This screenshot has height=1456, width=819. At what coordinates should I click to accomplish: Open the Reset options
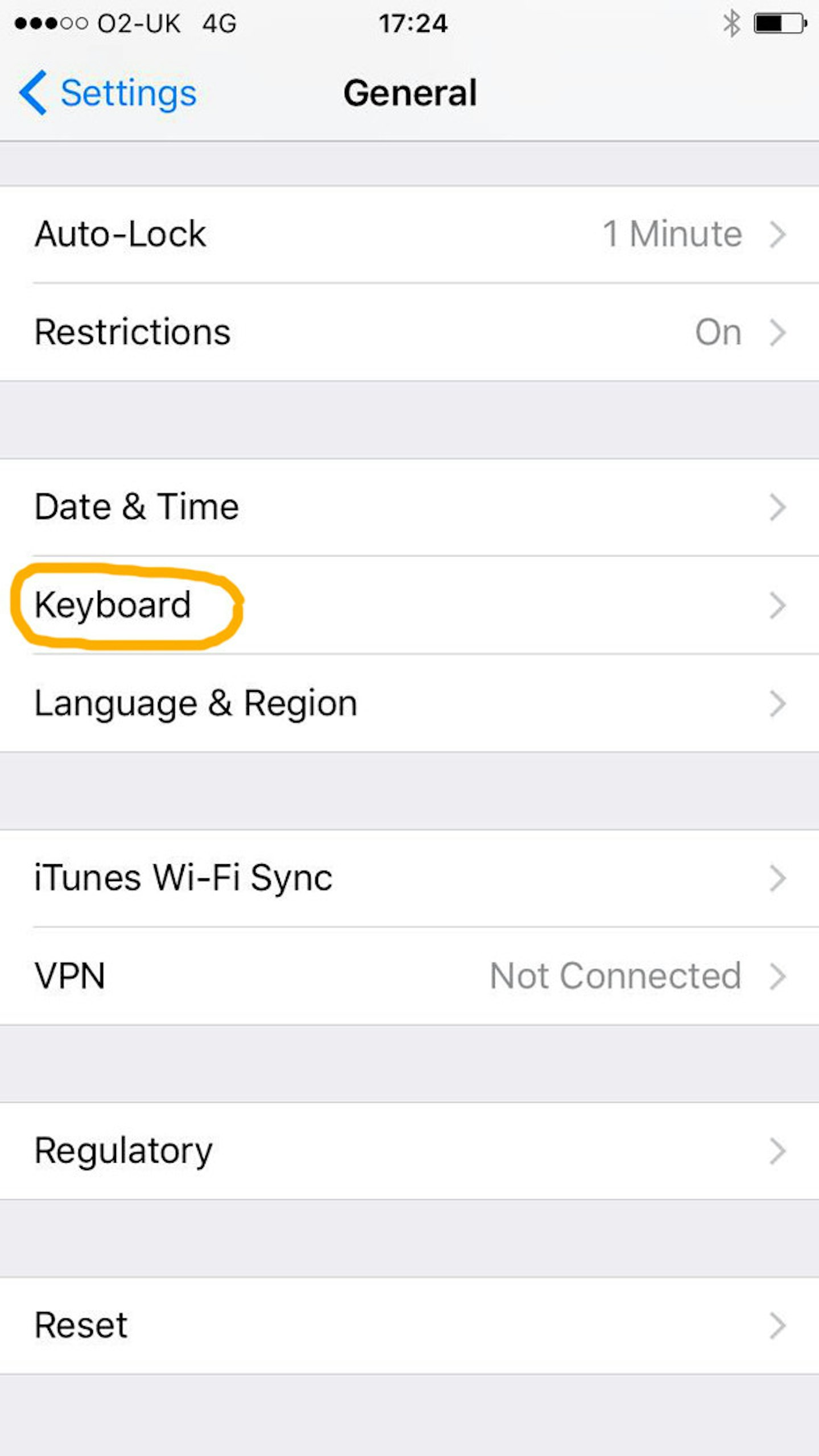[x=409, y=1326]
